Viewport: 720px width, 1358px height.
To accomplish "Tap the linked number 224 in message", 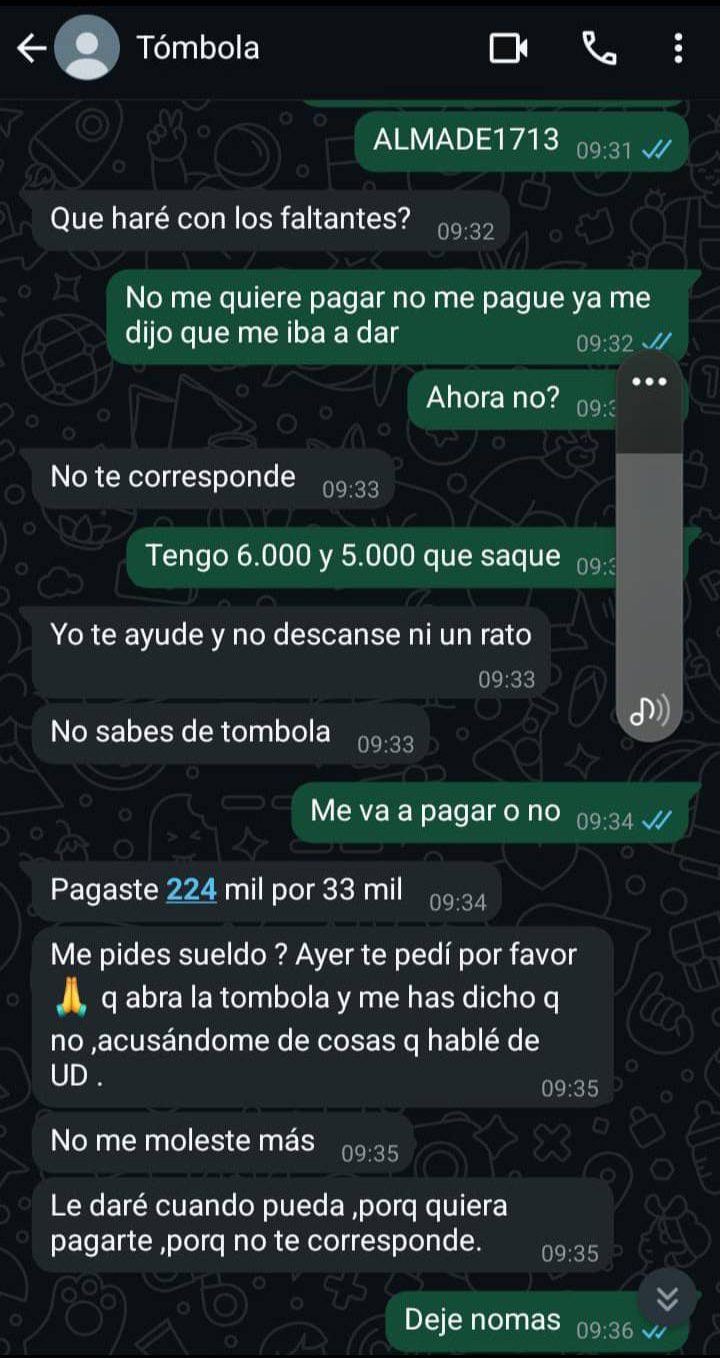I will tap(191, 889).
